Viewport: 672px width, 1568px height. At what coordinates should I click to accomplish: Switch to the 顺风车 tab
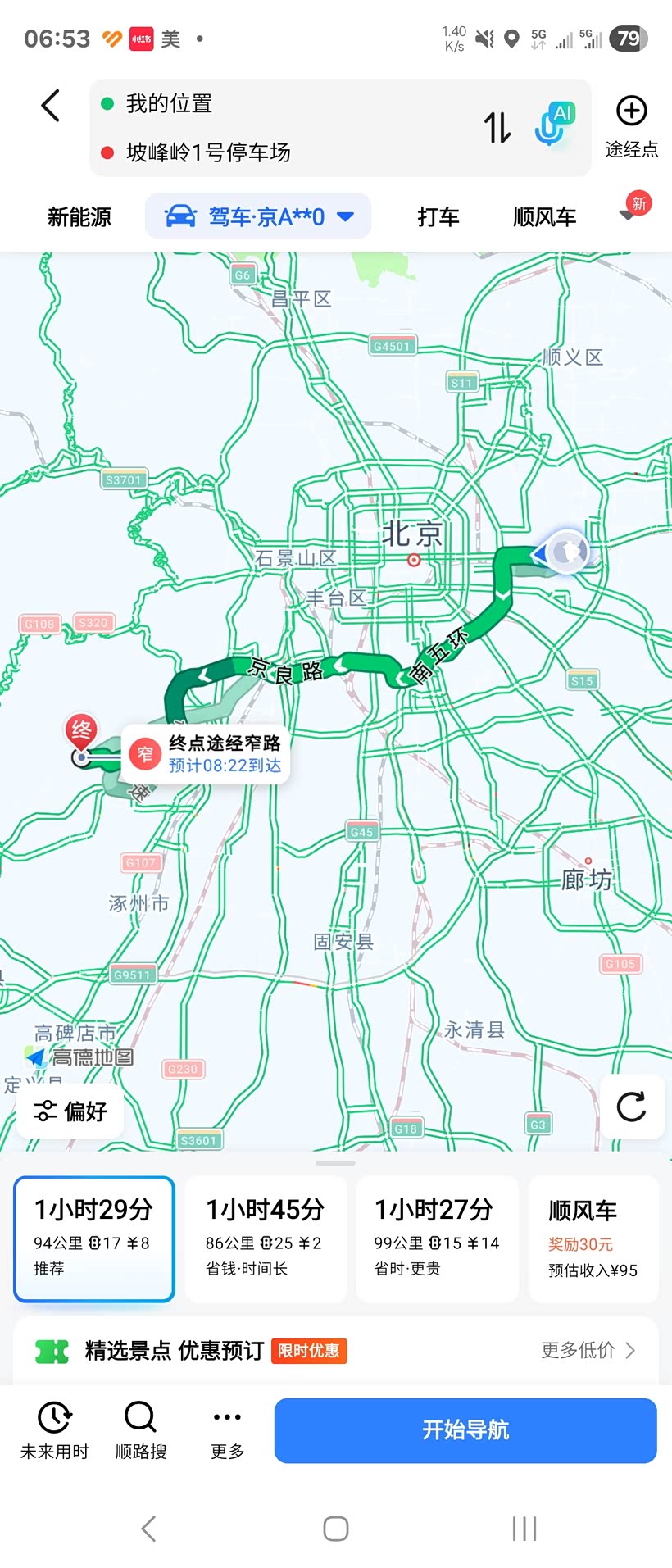544,217
